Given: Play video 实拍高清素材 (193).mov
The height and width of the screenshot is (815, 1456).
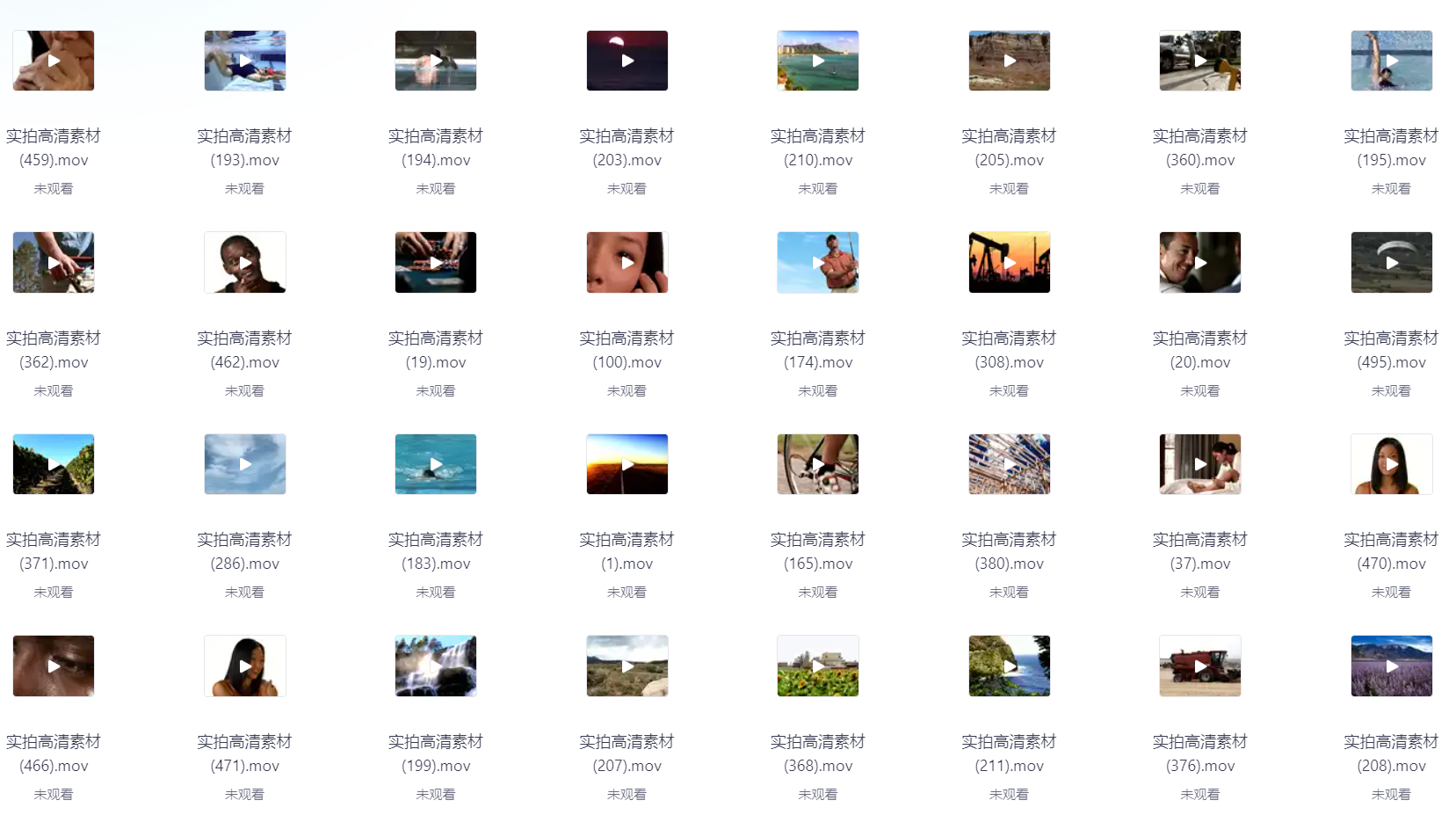Looking at the screenshot, I should coord(245,61).
